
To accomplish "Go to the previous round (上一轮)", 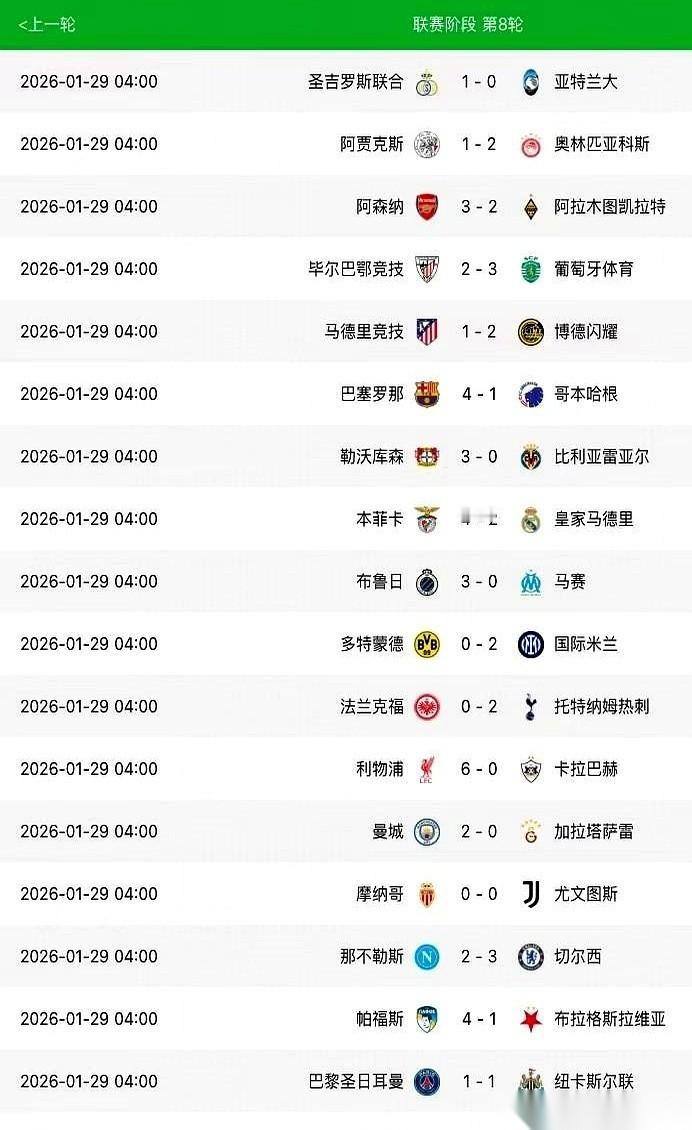I will pyautogui.click(x=47, y=24).
